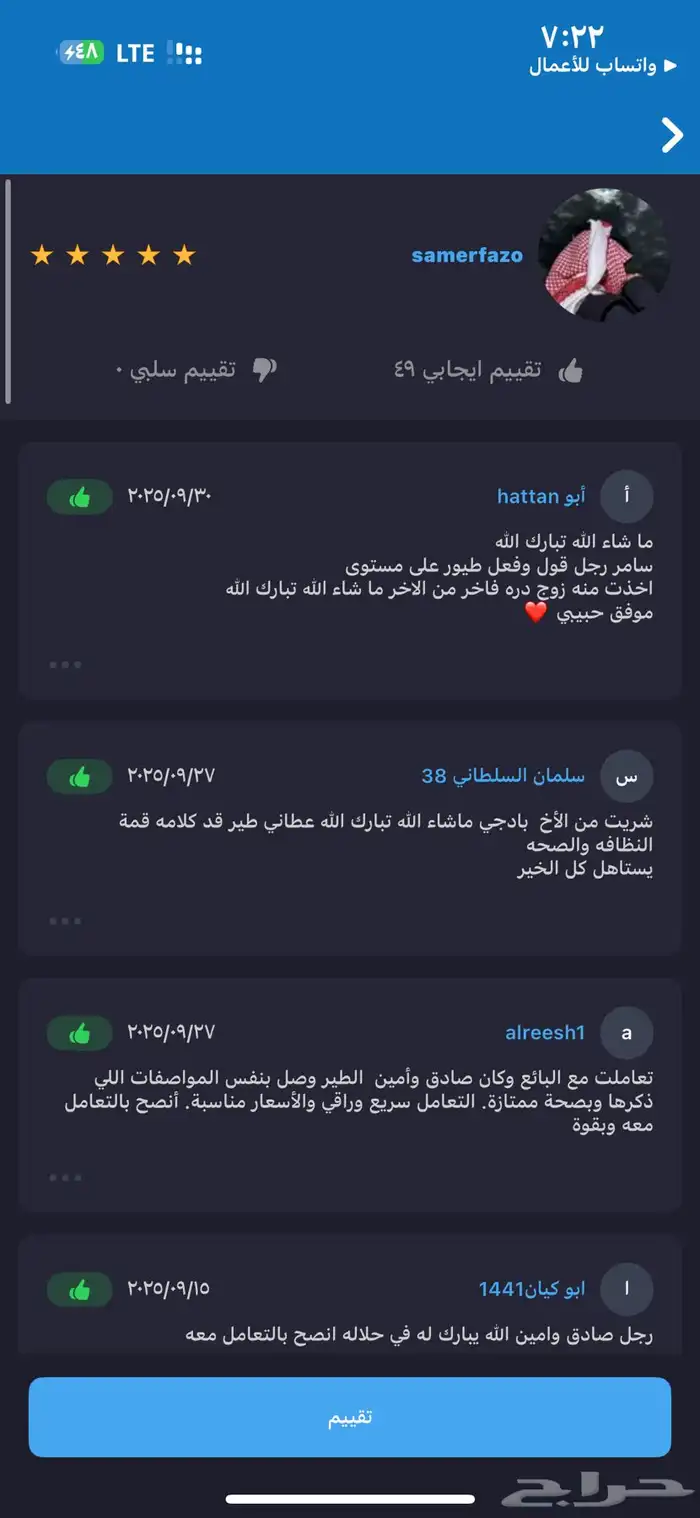Screen dimensions: 700x1518
Task: Show more options on alreesh1's review
Action: 66,1178
